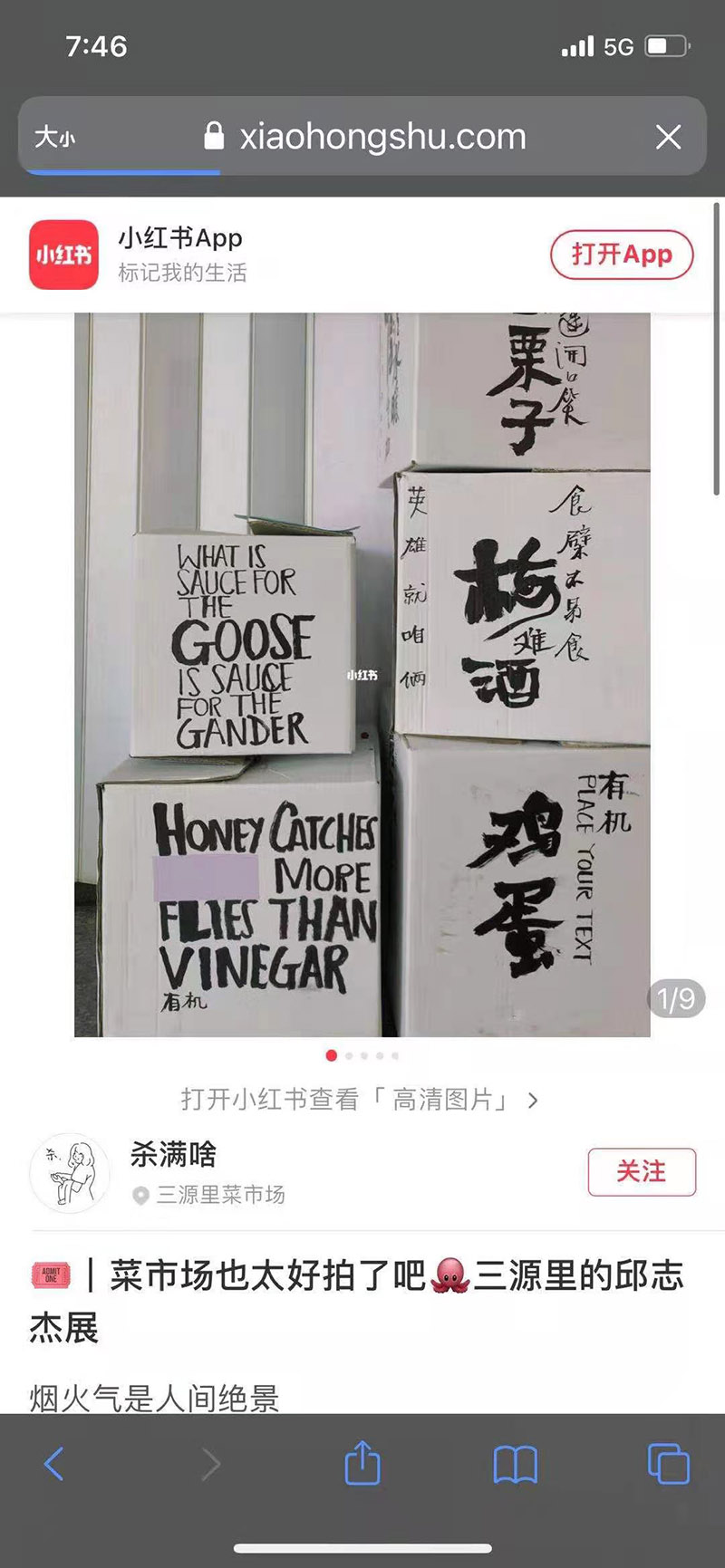The height and width of the screenshot is (1568, 725).
Task: Open the 大小 text size menu
Action: pos(54,138)
